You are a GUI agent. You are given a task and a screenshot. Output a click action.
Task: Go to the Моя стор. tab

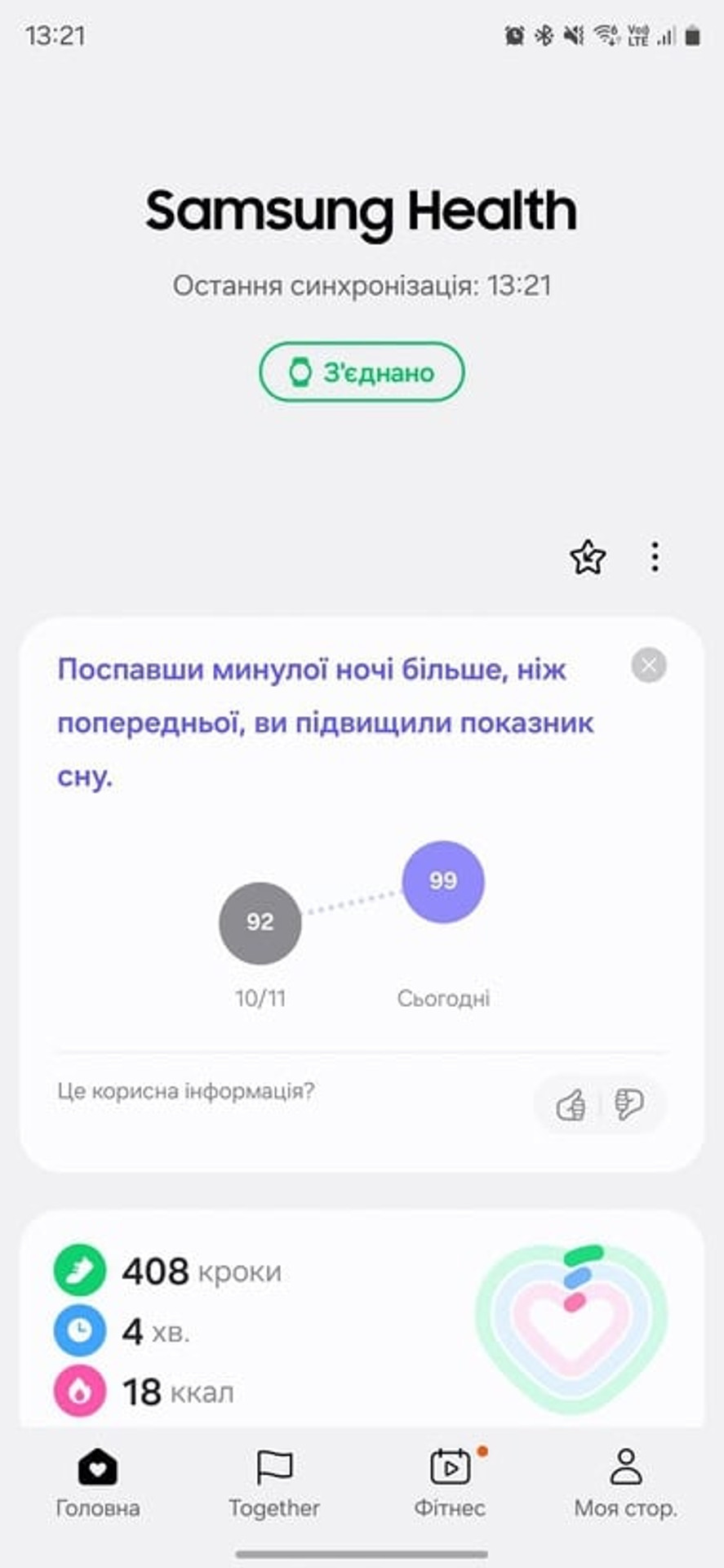626,1482
